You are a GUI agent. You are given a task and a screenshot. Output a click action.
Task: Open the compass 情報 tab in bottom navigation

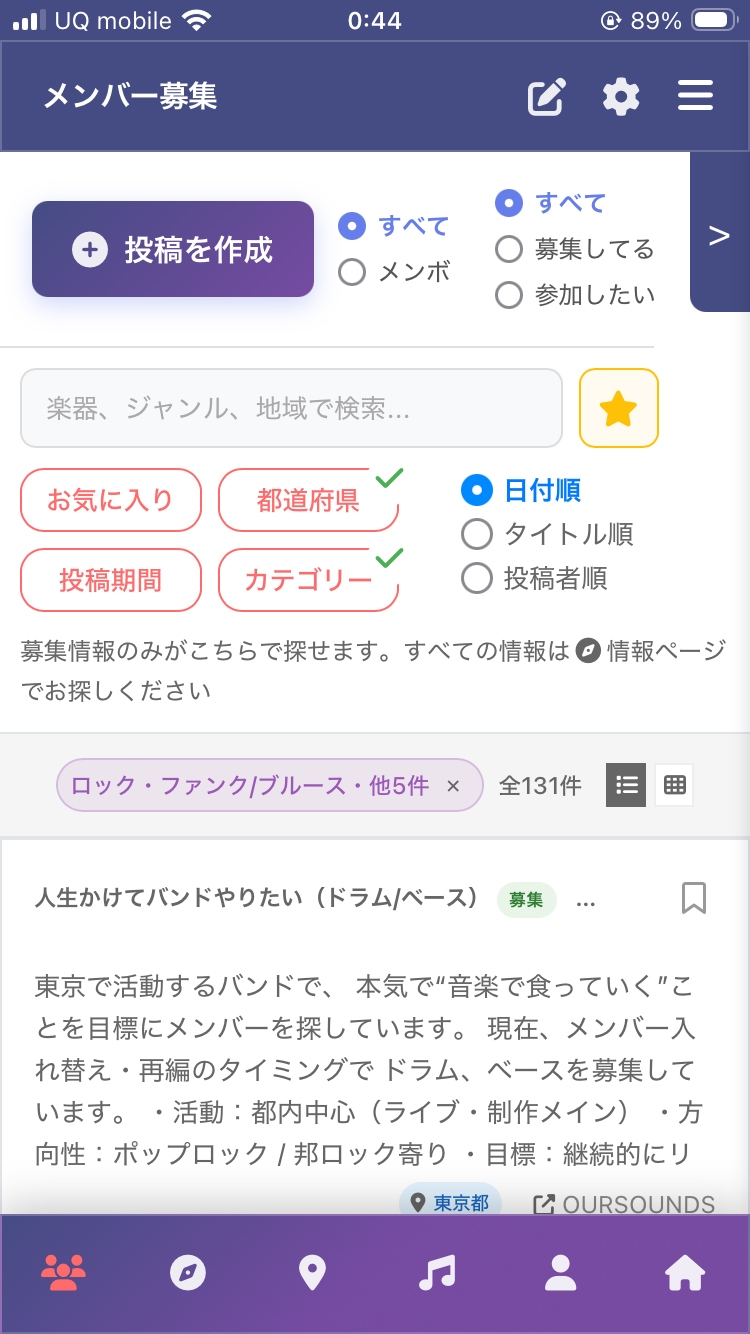click(x=188, y=1271)
